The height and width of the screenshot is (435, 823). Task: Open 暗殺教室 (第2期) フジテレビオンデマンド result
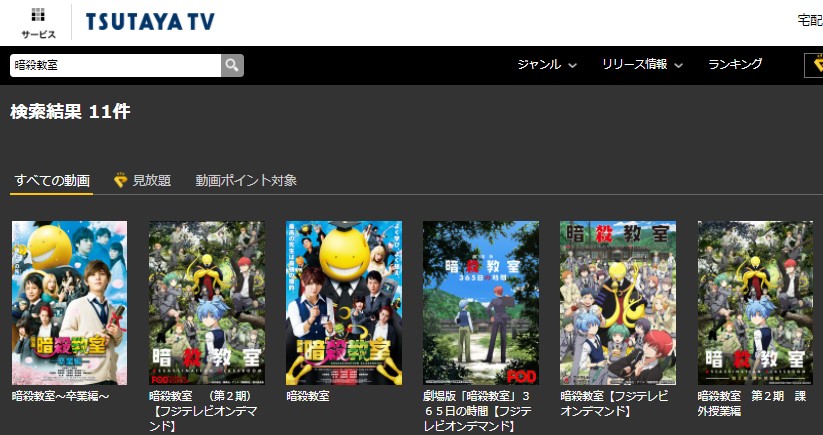click(206, 303)
